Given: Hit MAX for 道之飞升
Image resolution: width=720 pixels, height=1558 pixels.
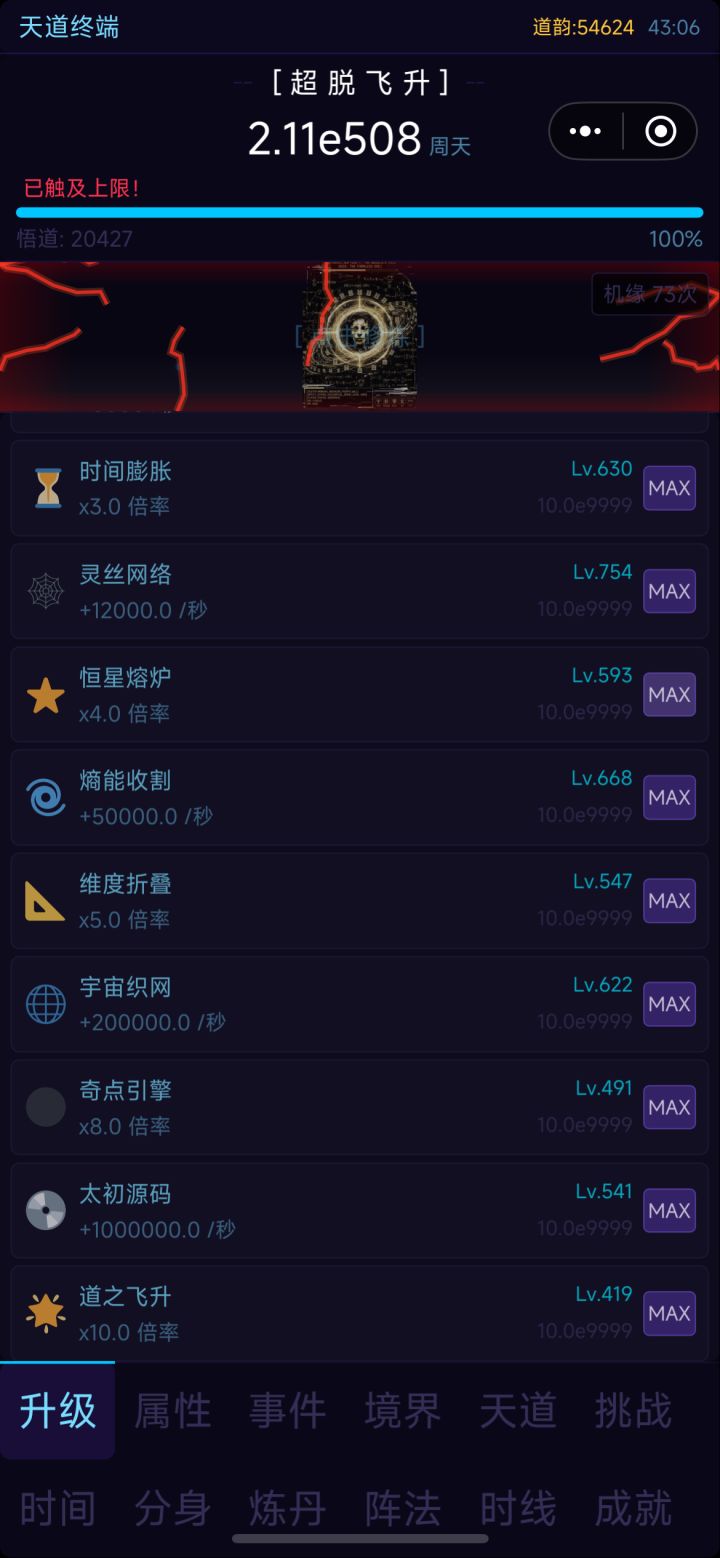Looking at the screenshot, I should [669, 1313].
